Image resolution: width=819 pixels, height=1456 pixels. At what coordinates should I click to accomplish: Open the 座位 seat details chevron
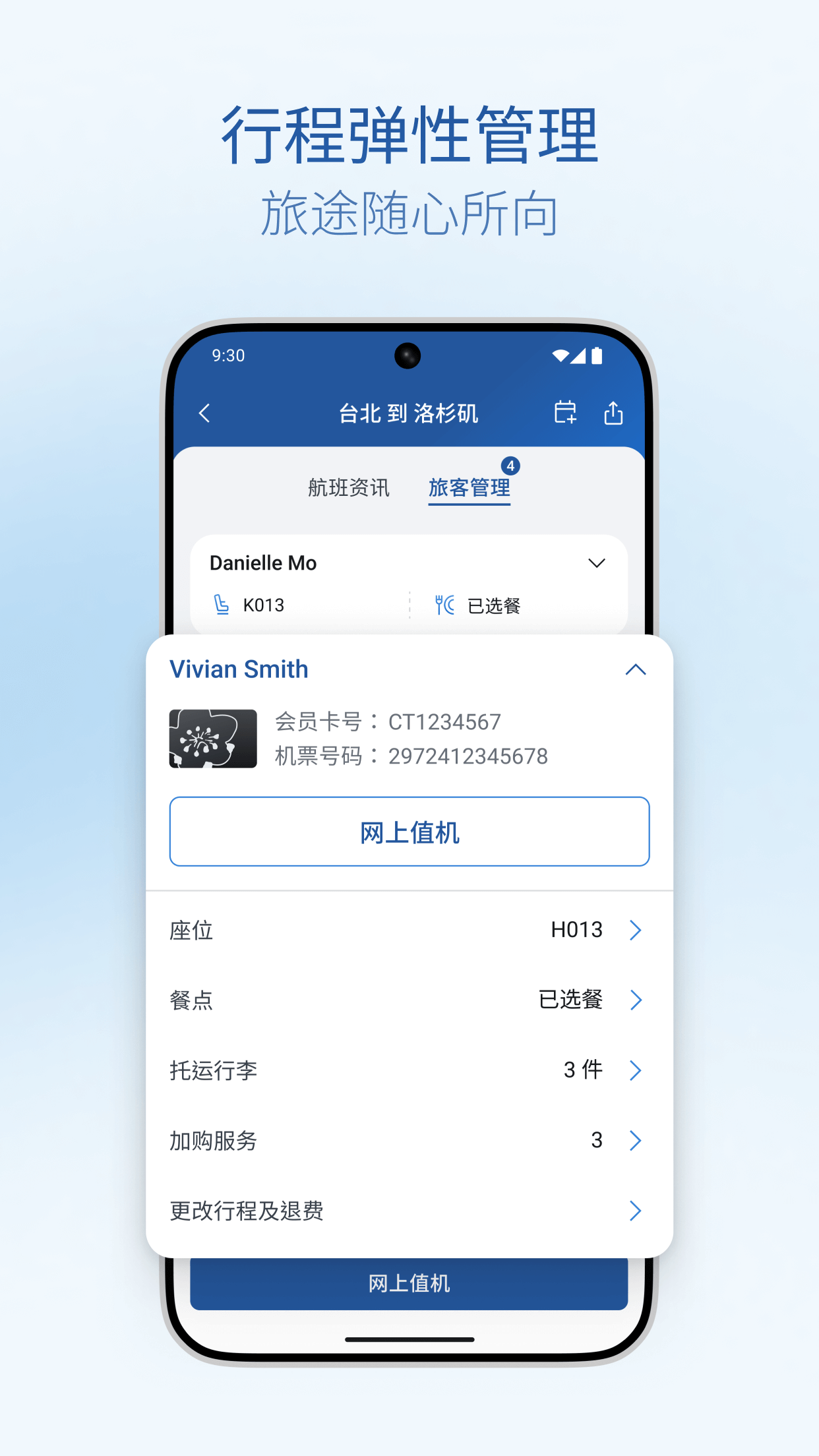636,930
